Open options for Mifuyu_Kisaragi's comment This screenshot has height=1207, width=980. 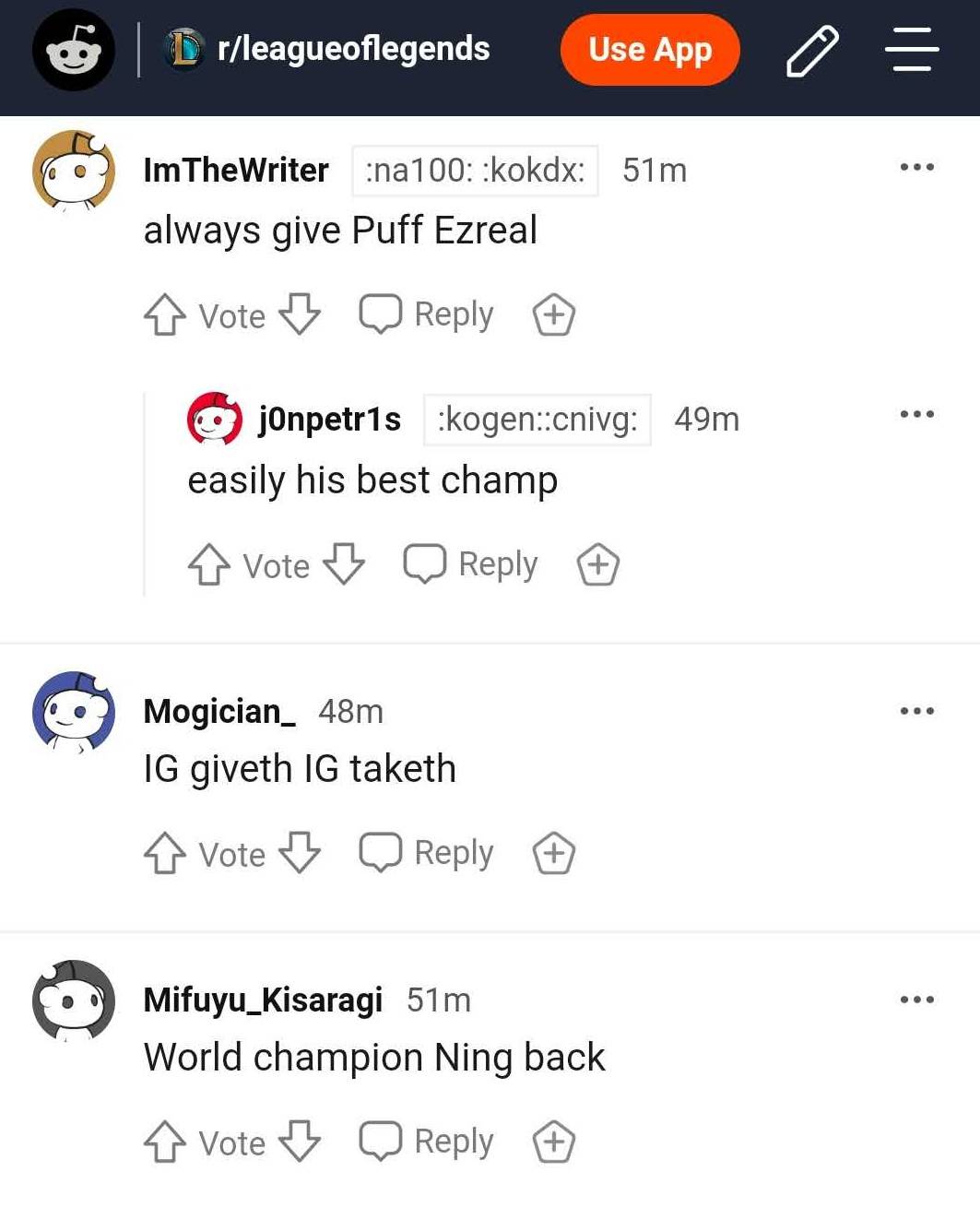(x=916, y=1000)
